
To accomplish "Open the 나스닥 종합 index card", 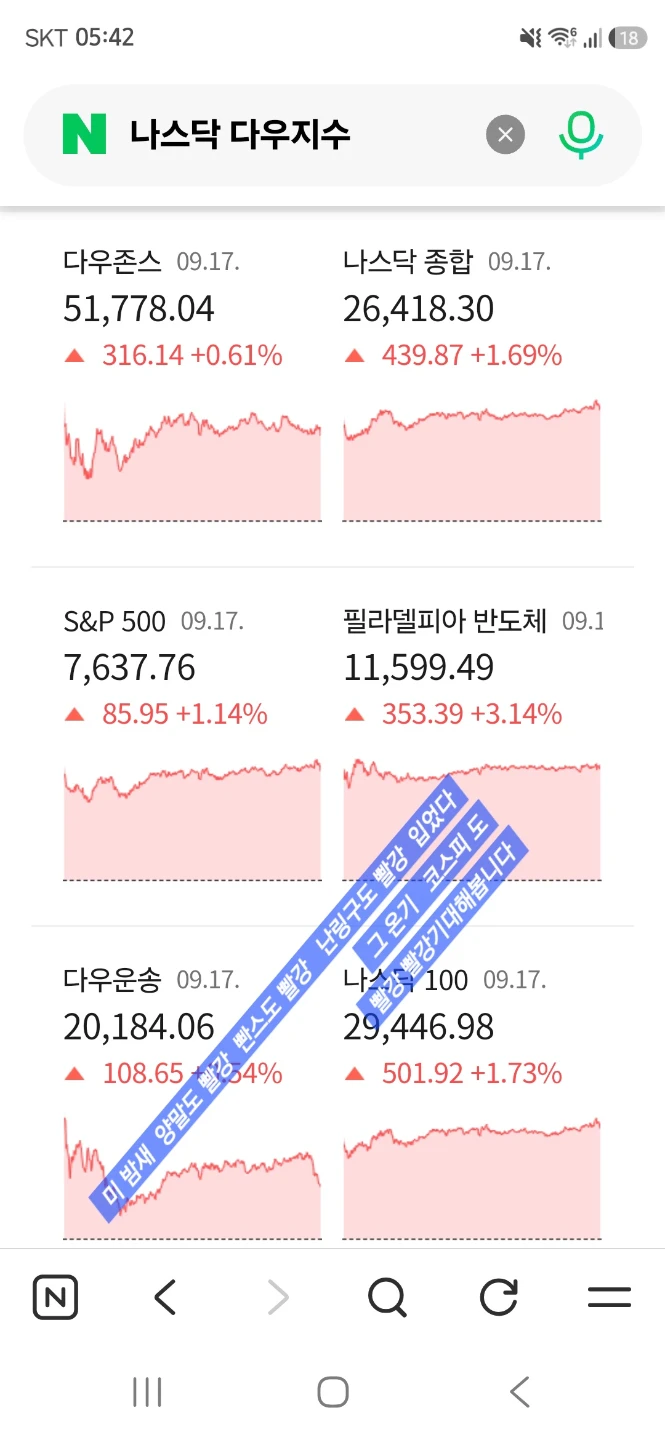I will click(x=472, y=384).
